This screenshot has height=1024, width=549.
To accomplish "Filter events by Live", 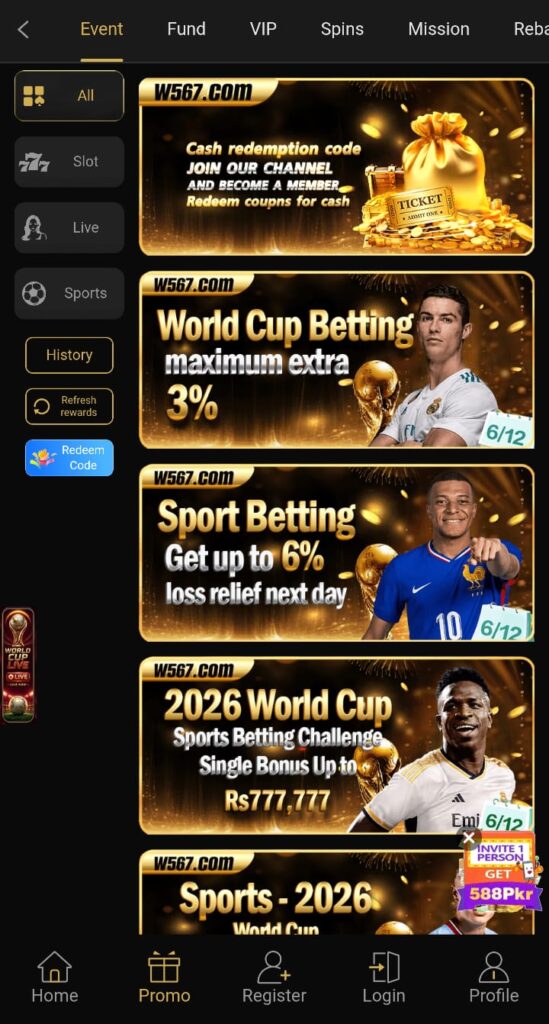I will point(69,228).
